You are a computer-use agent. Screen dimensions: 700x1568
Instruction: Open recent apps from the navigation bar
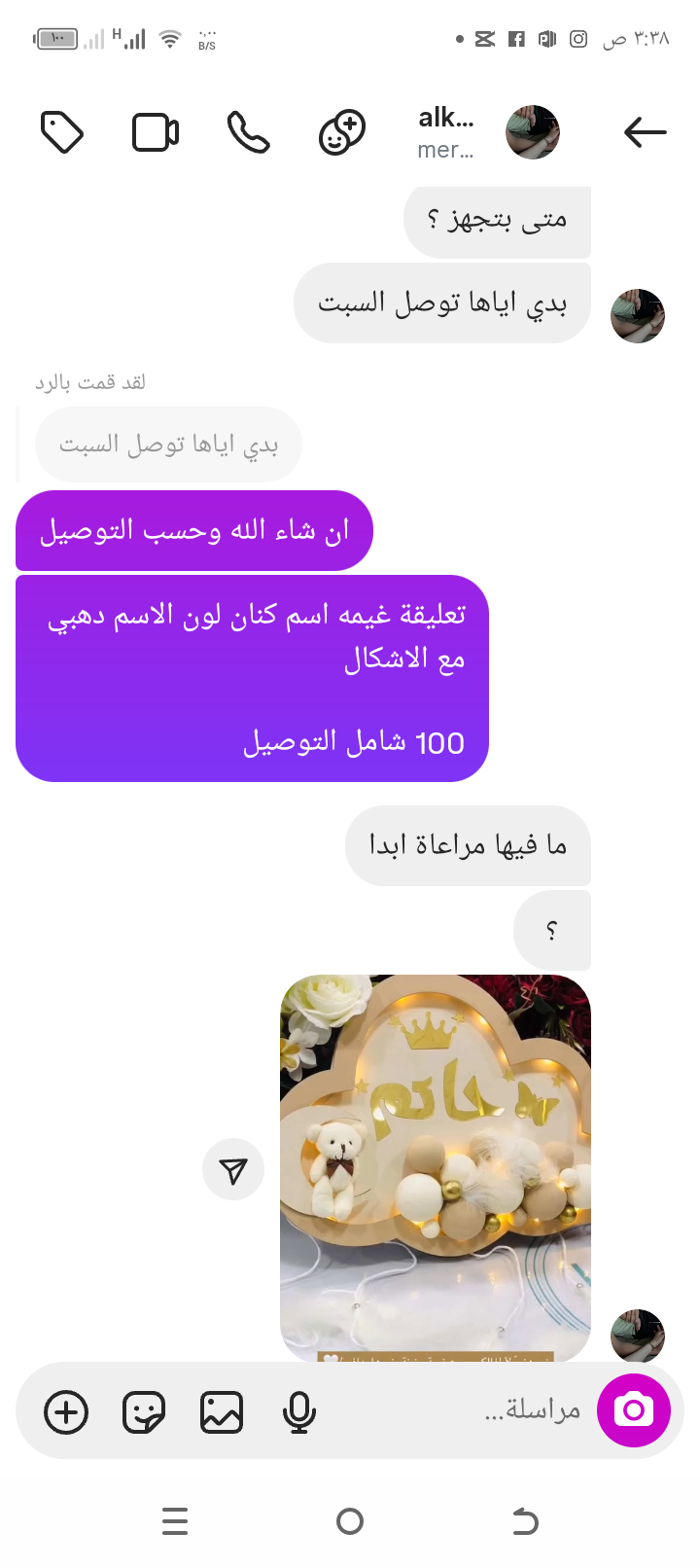click(175, 1521)
